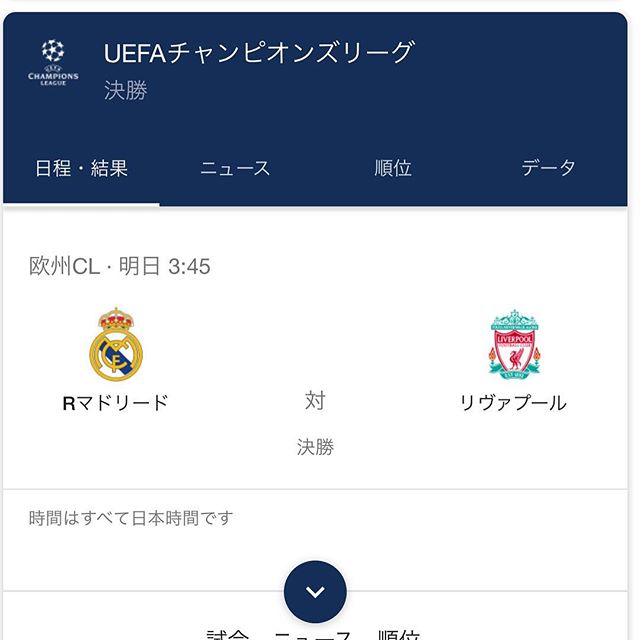Select the 順位 tab
The height and width of the screenshot is (640, 640).
[393, 168]
